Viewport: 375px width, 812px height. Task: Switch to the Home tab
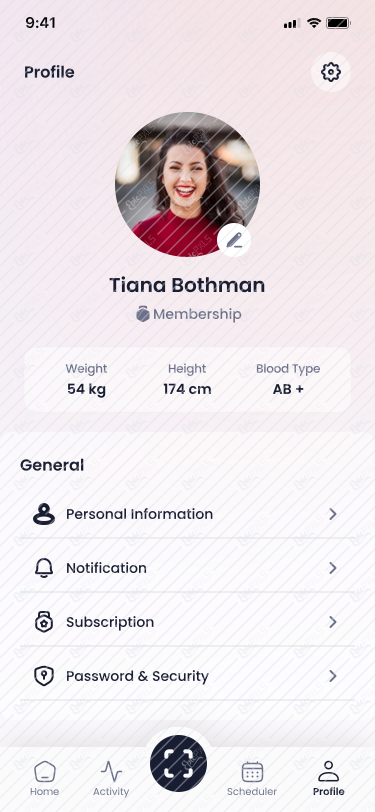click(x=45, y=778)
